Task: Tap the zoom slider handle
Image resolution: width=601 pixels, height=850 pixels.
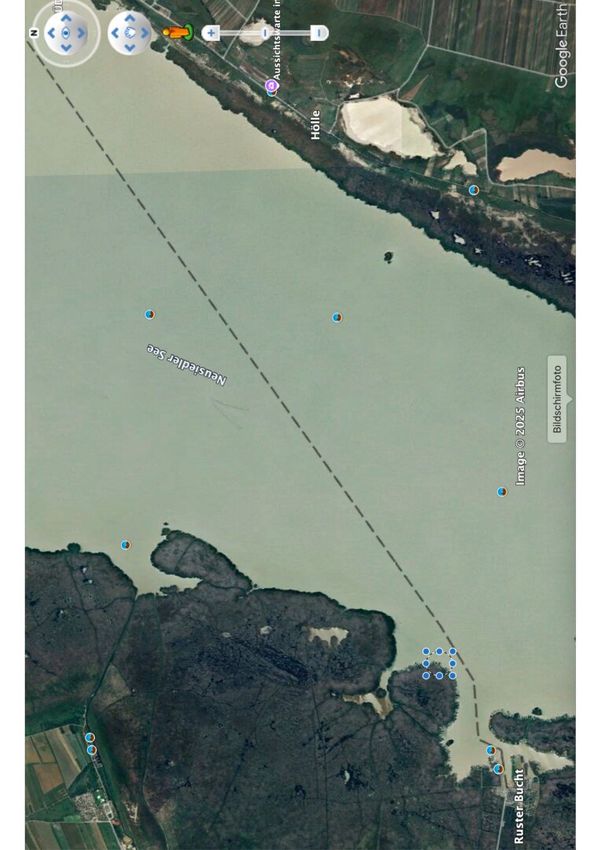Action: [265, 33]
